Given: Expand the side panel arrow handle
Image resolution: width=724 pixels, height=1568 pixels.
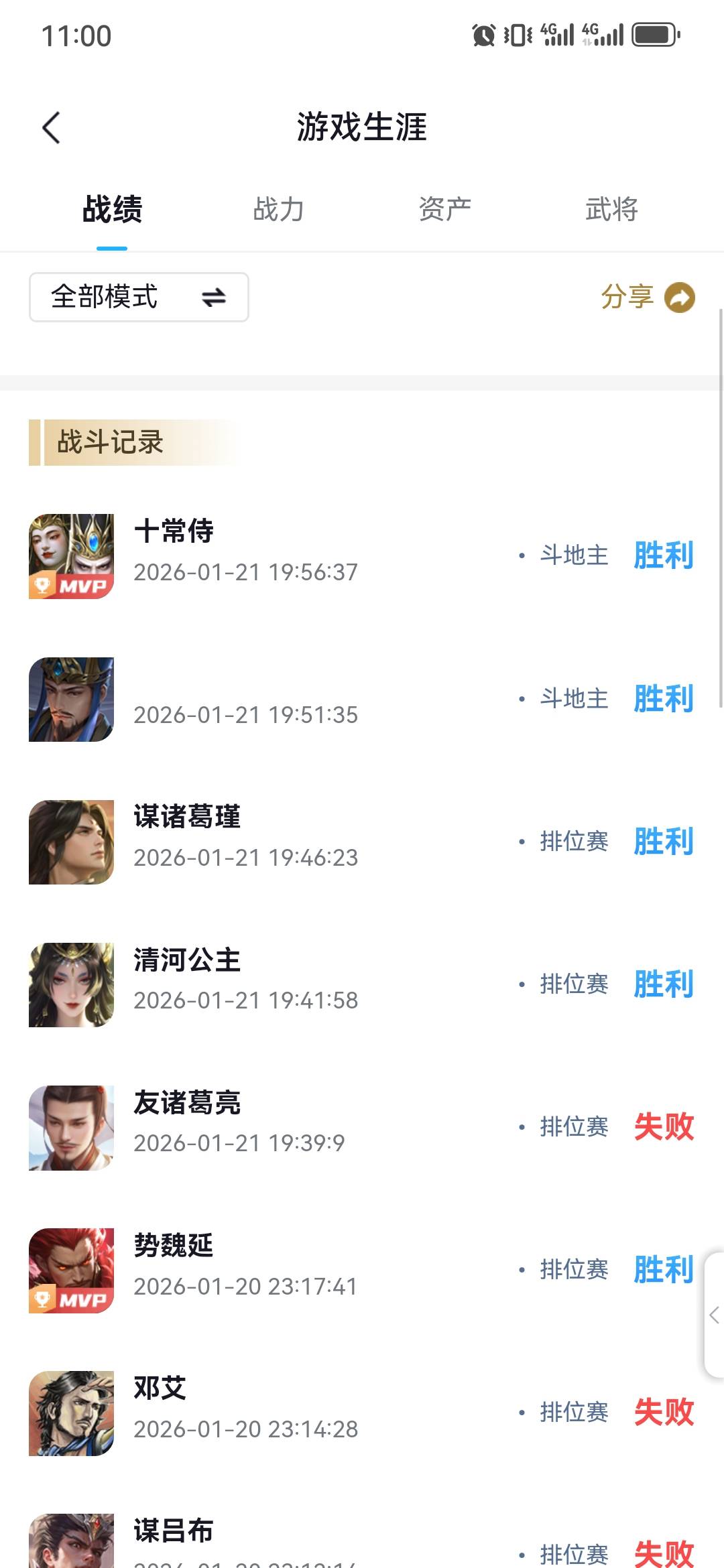Looking at the screenshot, I should 714,1315.
